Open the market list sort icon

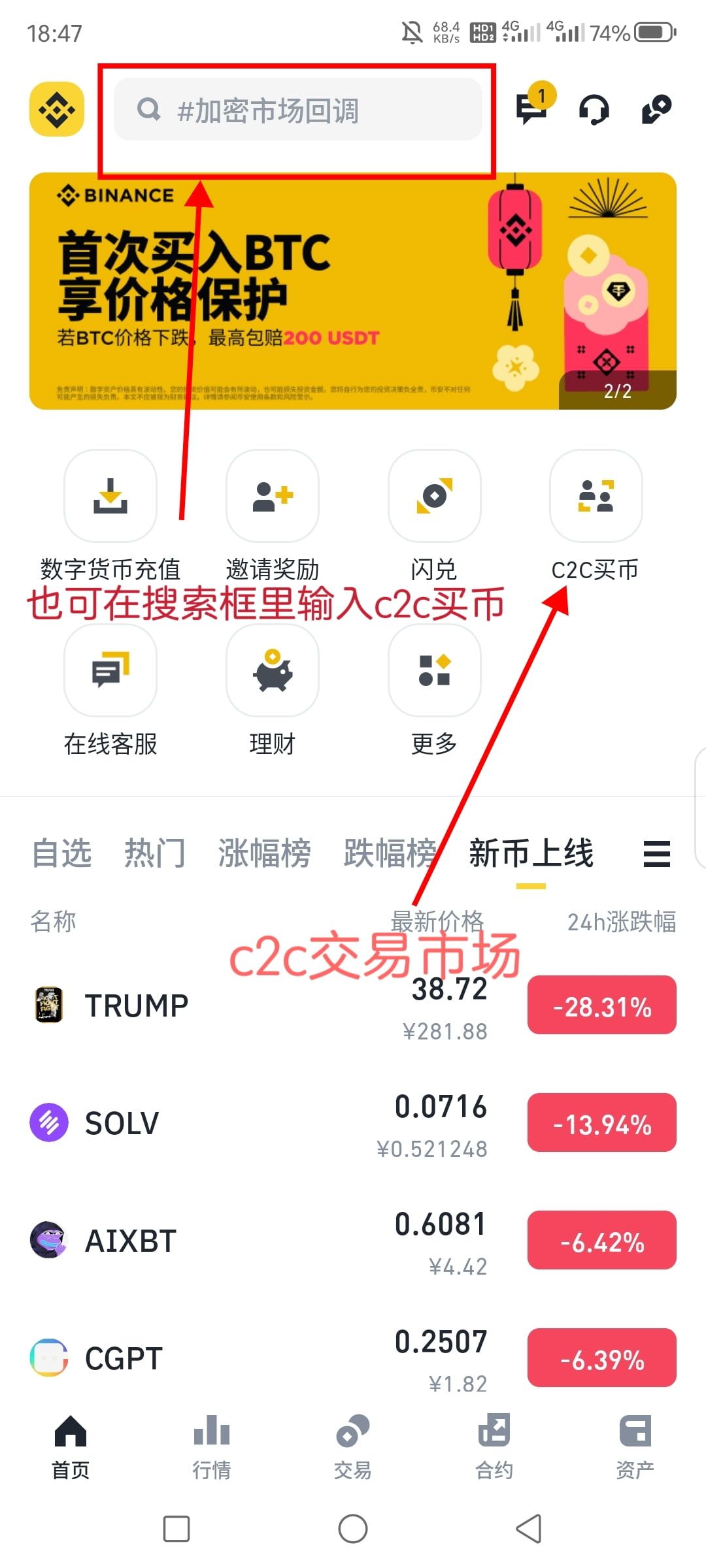click(x=657, y=854)
